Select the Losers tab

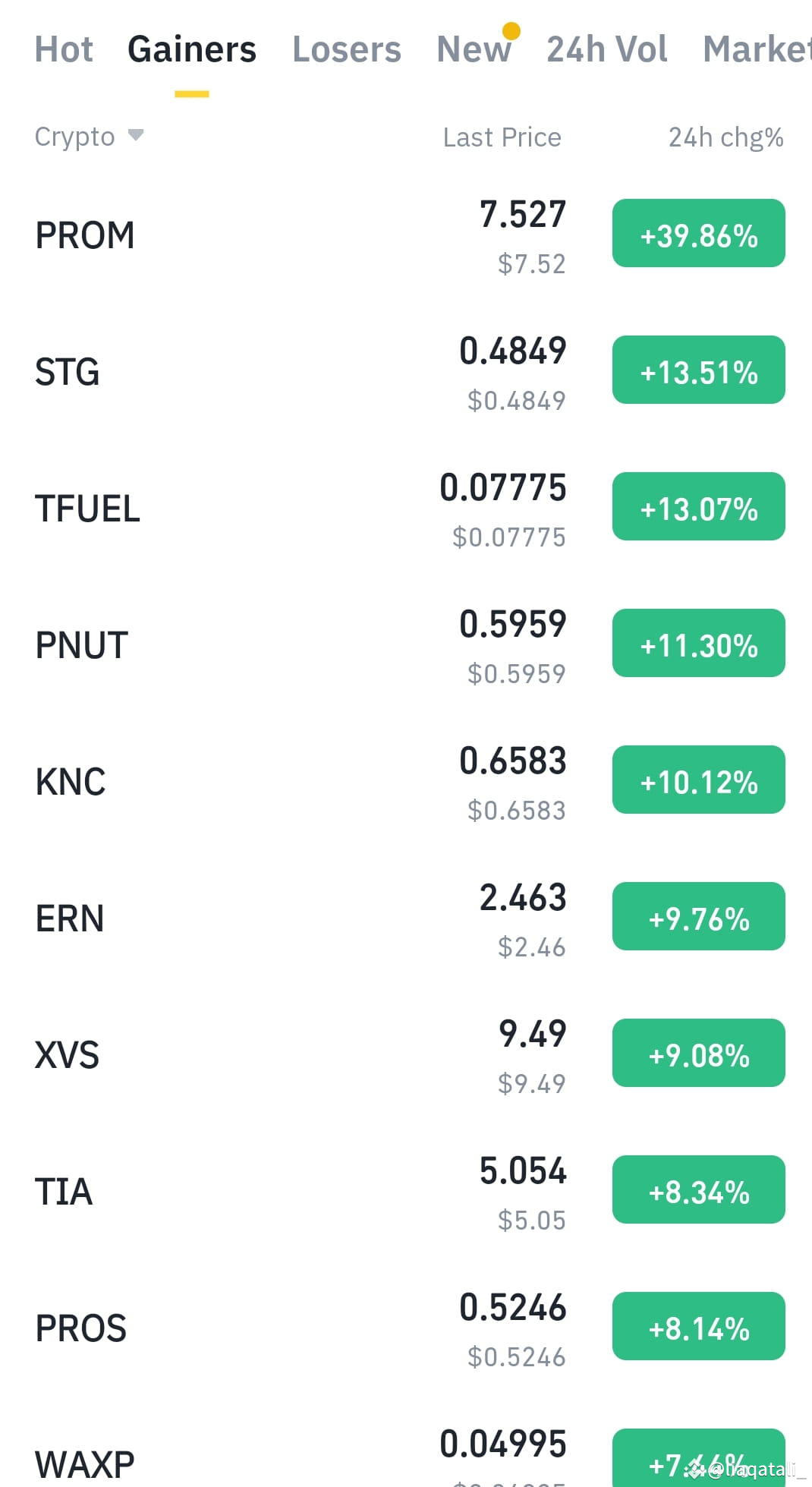coord(346,50)
